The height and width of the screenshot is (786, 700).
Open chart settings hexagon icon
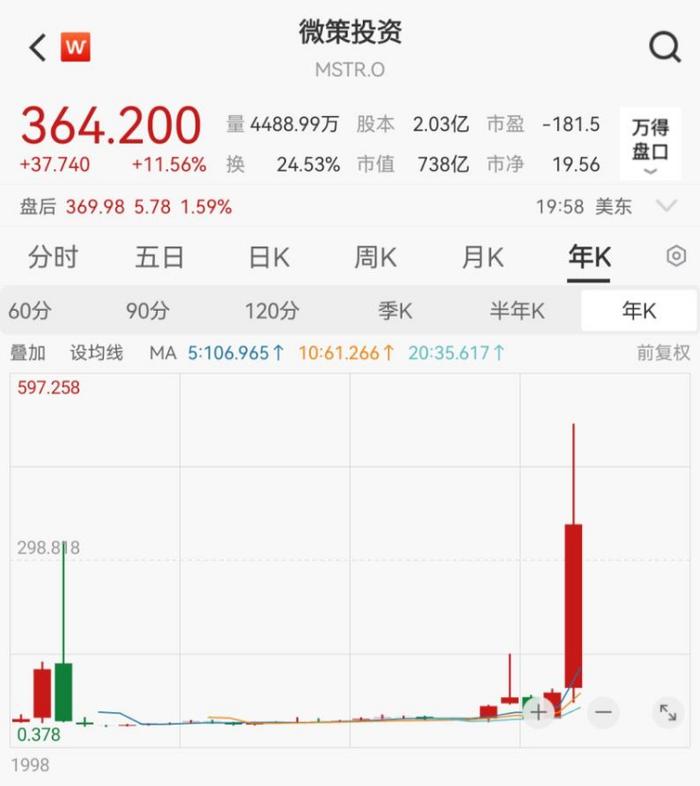(677, 257)
